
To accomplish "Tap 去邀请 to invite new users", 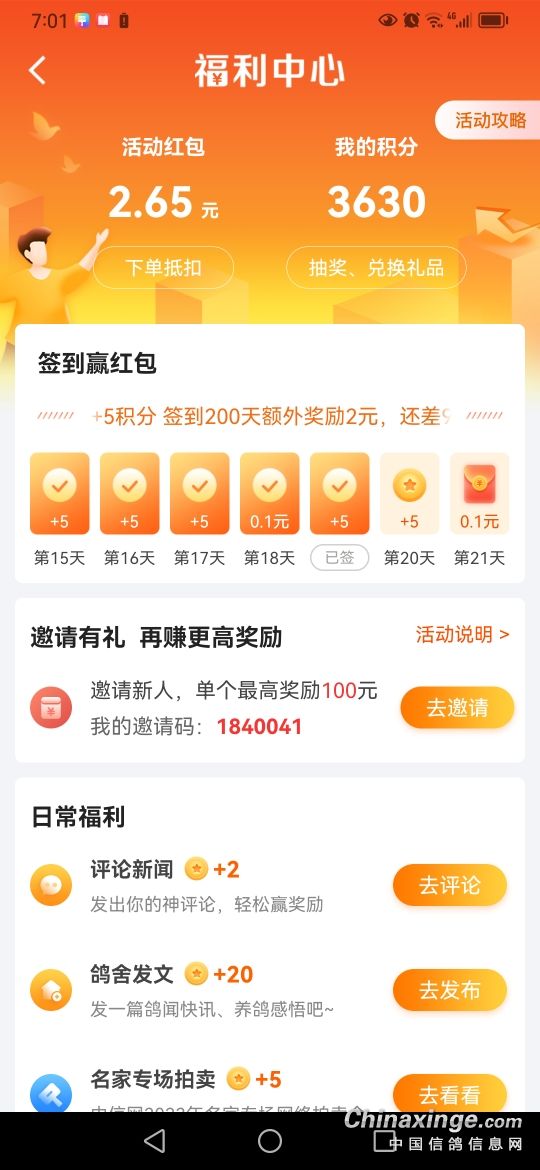I will coord(457,707).
